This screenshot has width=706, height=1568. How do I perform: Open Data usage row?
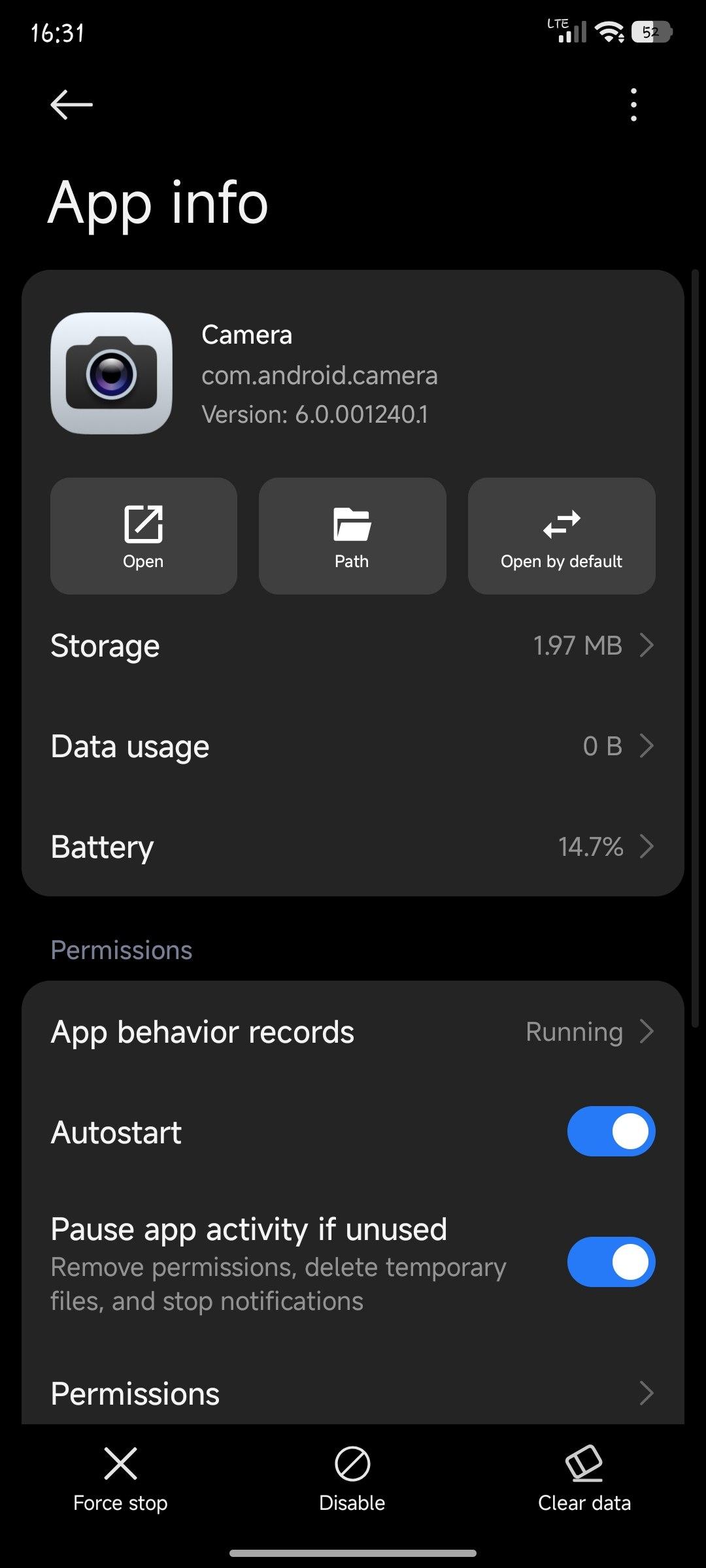(353, 746)
